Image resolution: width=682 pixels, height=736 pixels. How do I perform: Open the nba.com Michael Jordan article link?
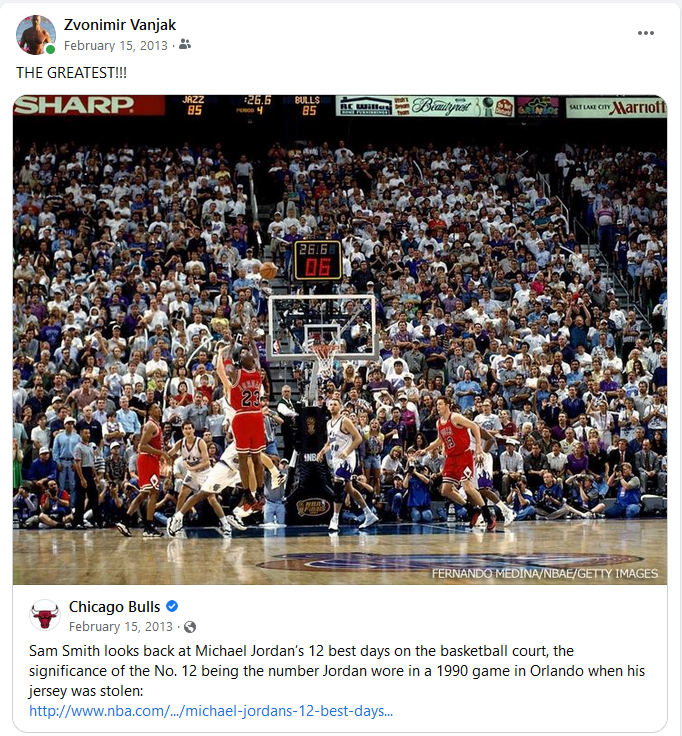[211, 711]
